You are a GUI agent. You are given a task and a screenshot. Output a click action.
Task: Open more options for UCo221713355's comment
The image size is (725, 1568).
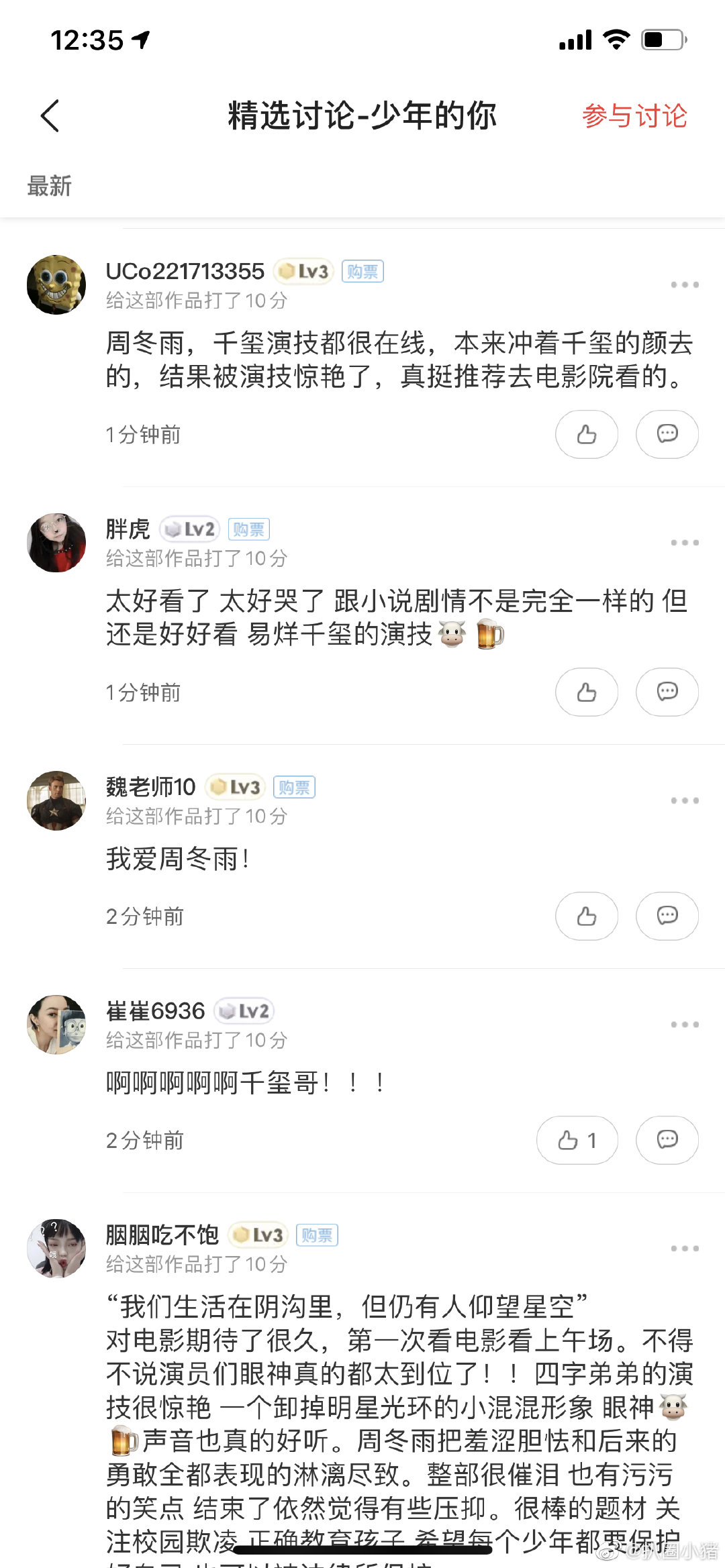(x=684, y=285)
